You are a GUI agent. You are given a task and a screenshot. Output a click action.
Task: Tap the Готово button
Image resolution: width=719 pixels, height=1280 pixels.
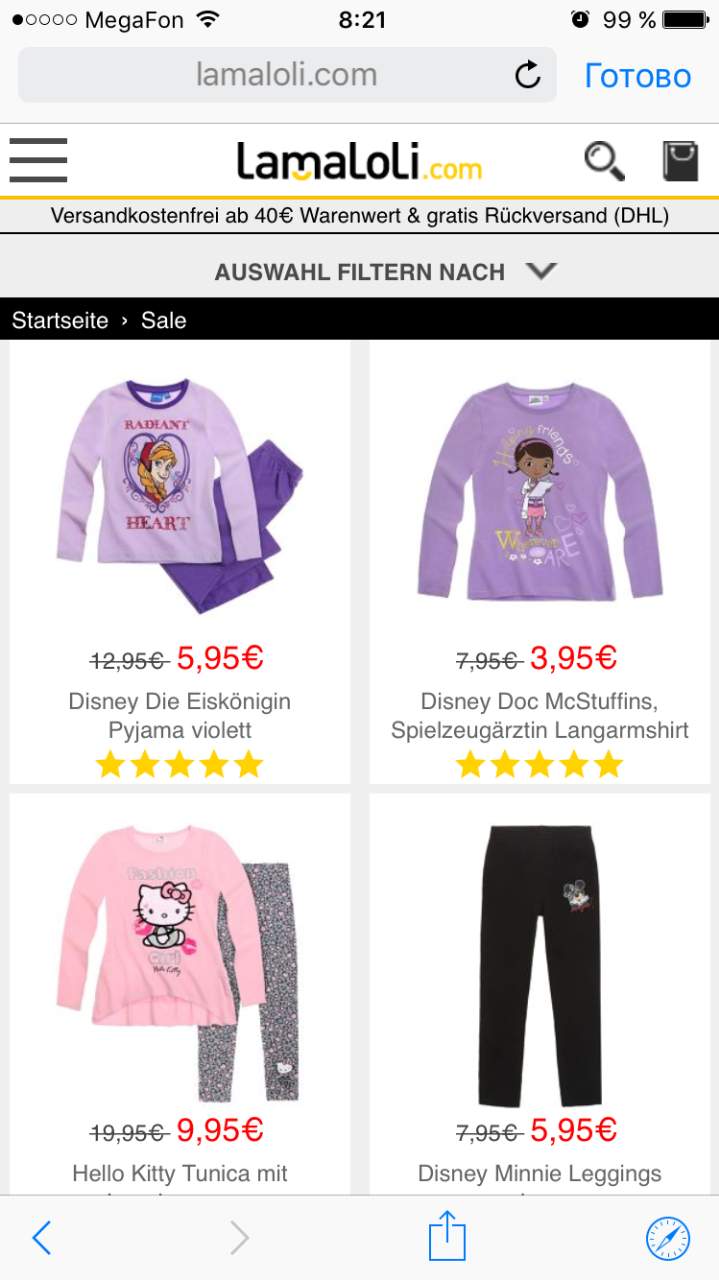[638, 76]
